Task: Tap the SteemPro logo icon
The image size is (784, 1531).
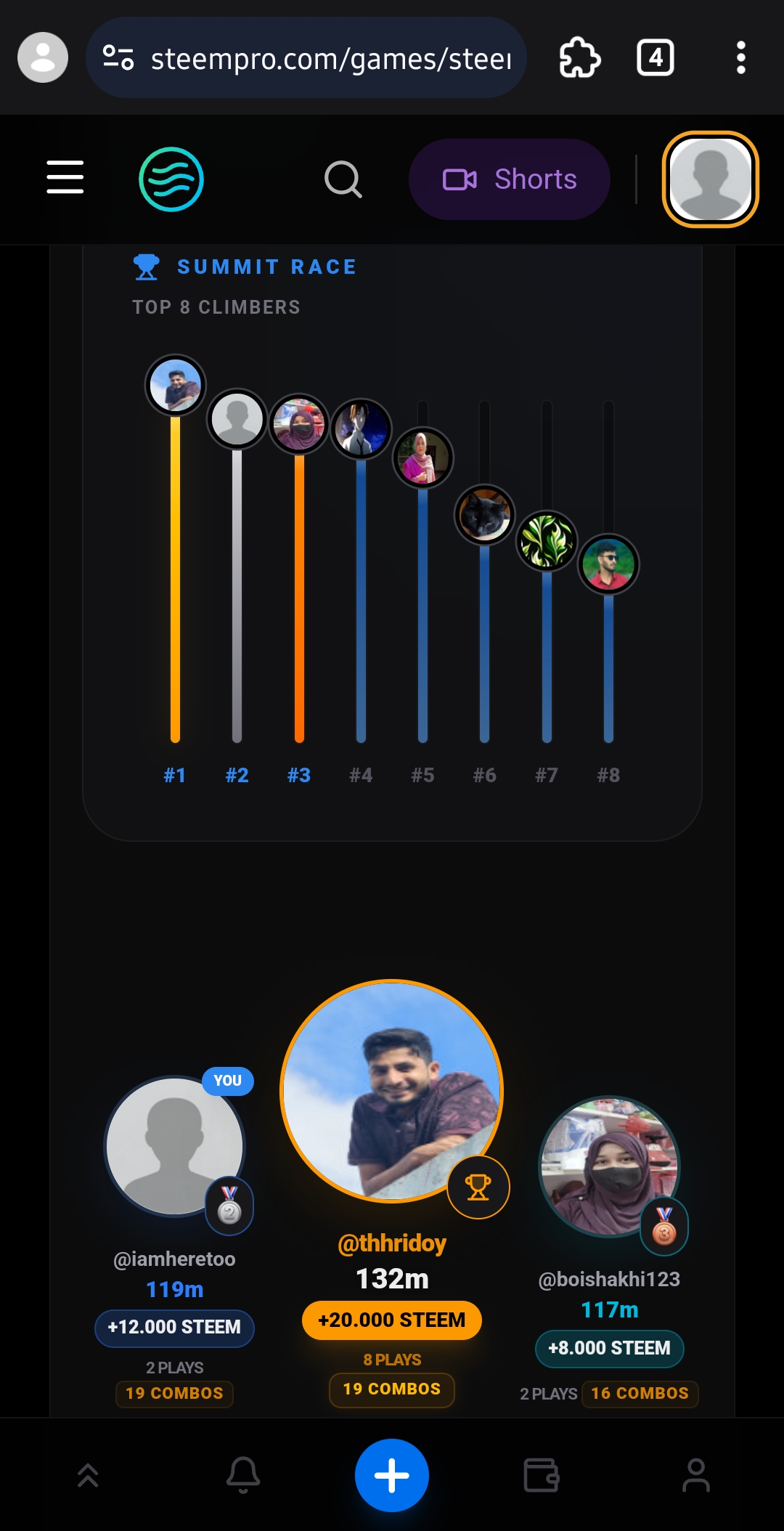Action: [x=171, y=179]
